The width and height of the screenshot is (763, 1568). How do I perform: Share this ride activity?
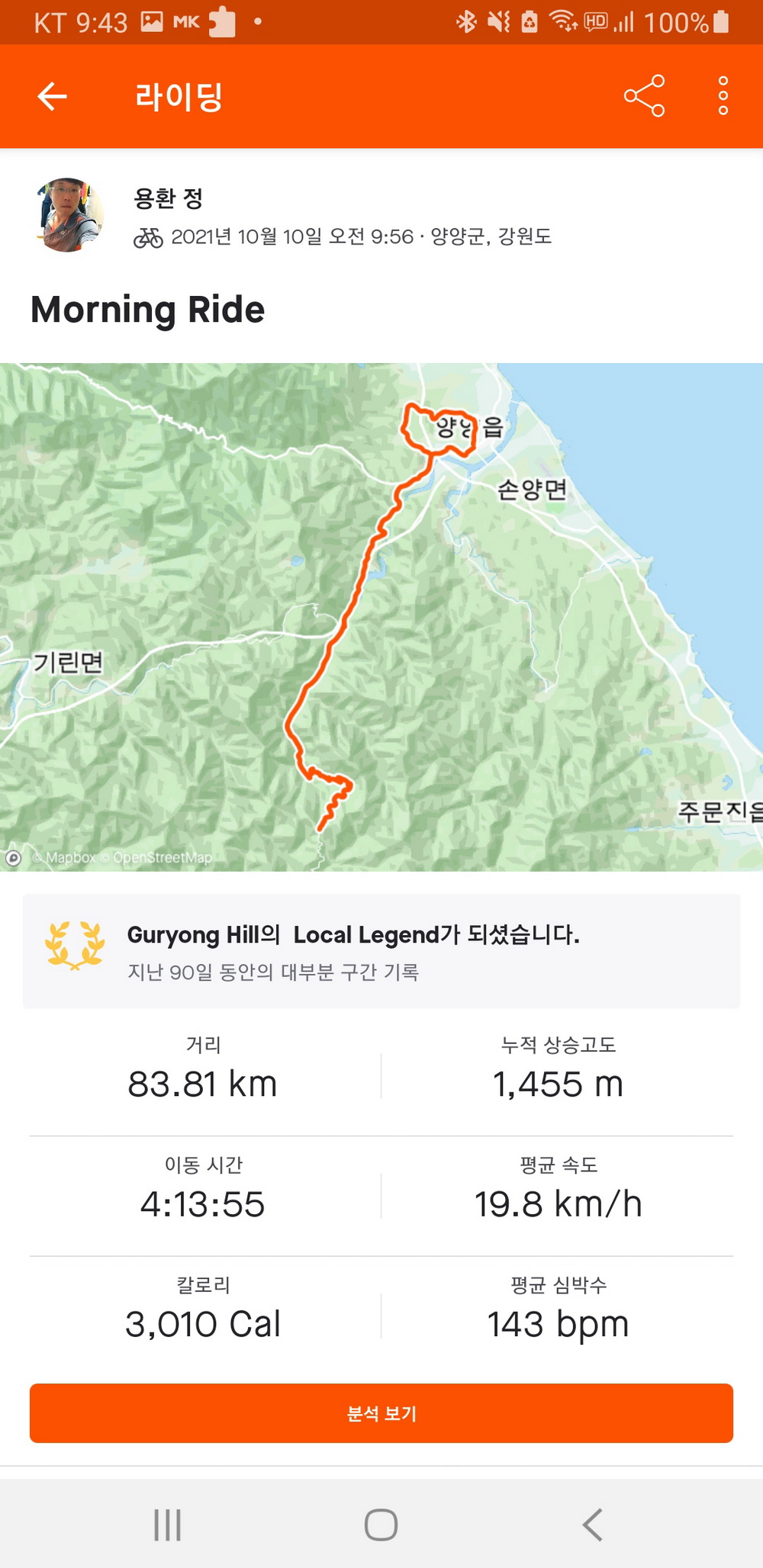pyautogui.click(x=644, y=96)
